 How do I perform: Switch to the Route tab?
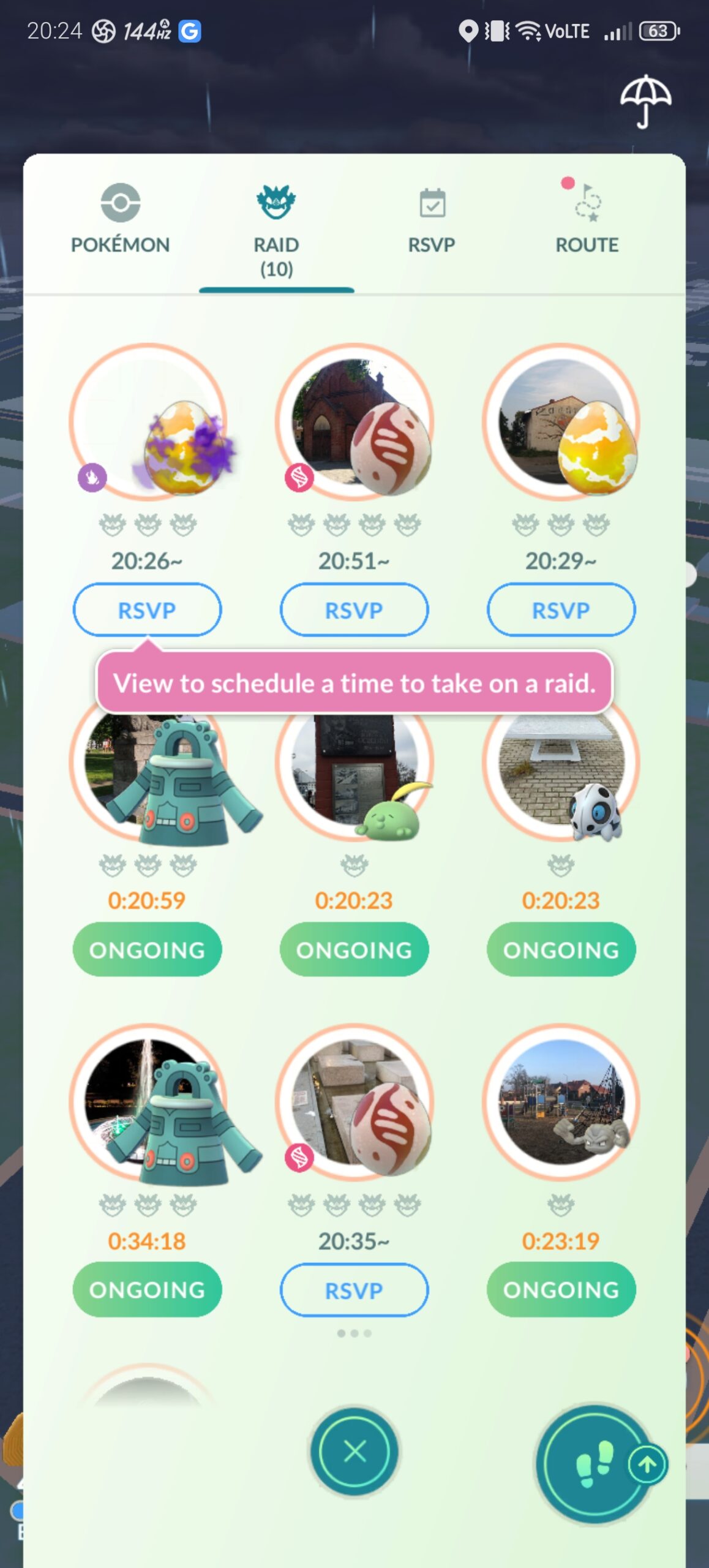tap(587, 219)
